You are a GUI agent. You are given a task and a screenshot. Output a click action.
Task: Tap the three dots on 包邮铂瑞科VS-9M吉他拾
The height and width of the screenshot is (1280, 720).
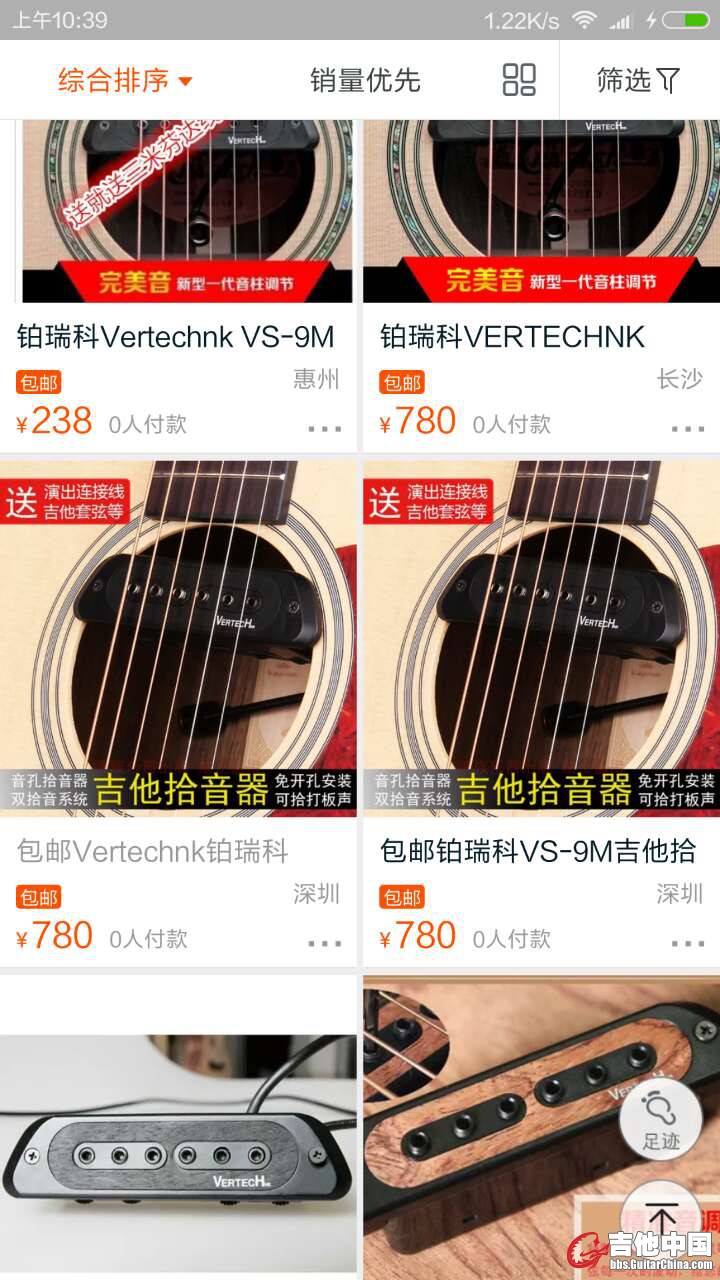[x=688, y=943]
